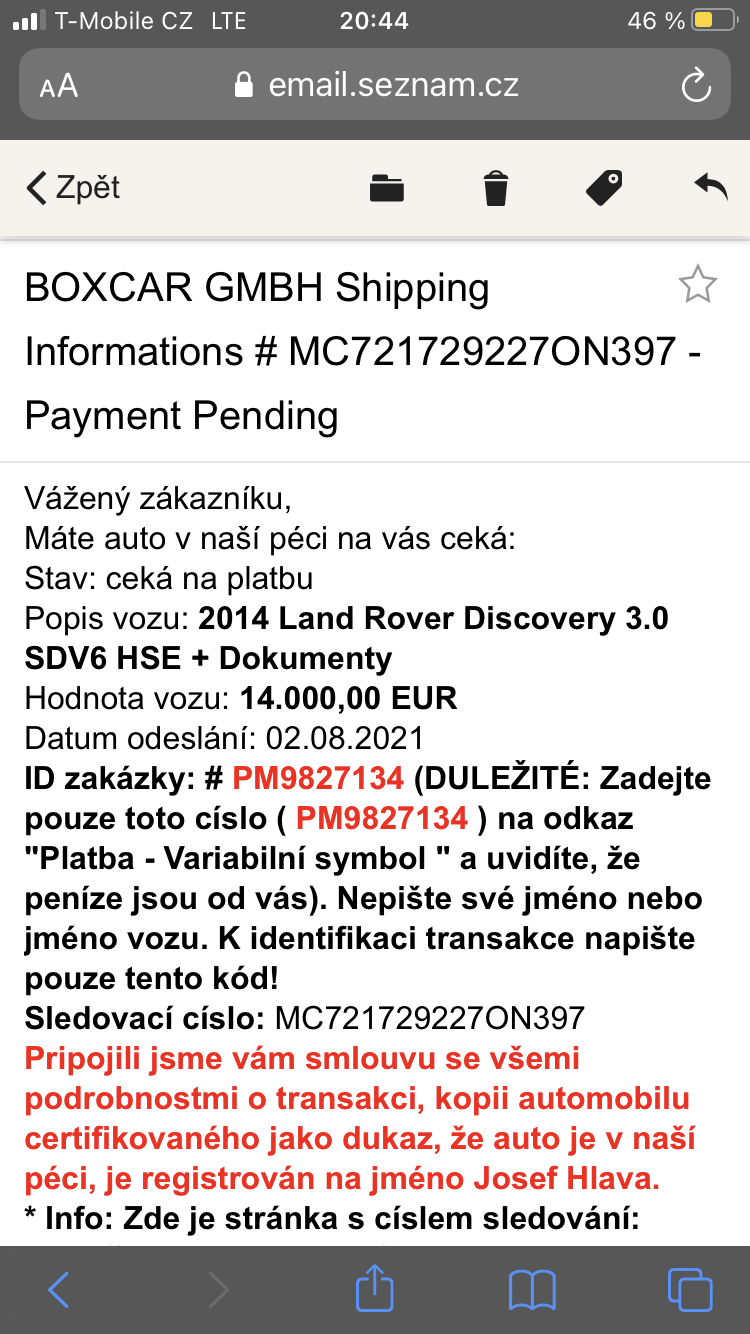Go back with the Zpět button
This screenshot has width=750, height=1334.
[73, 188]
